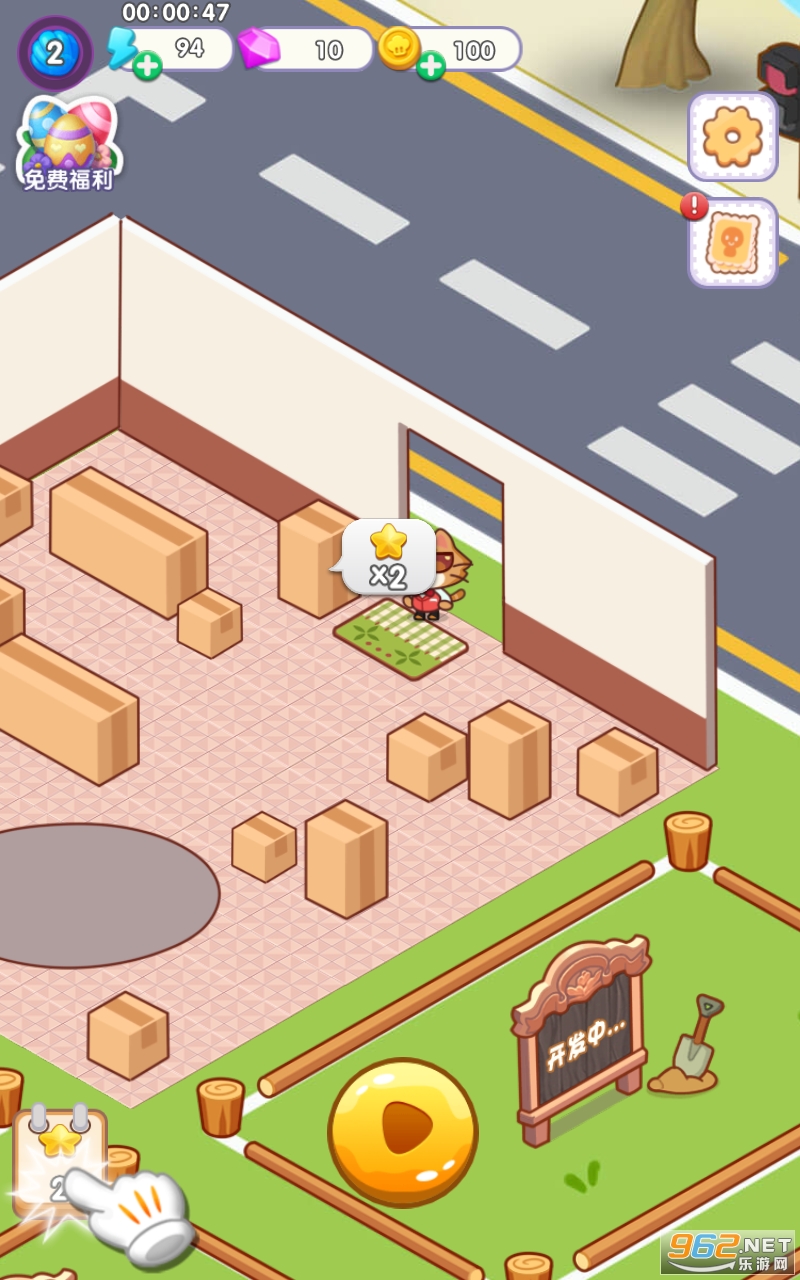Add more energy with the plus
800x1280 pixels.
[147, 67]
